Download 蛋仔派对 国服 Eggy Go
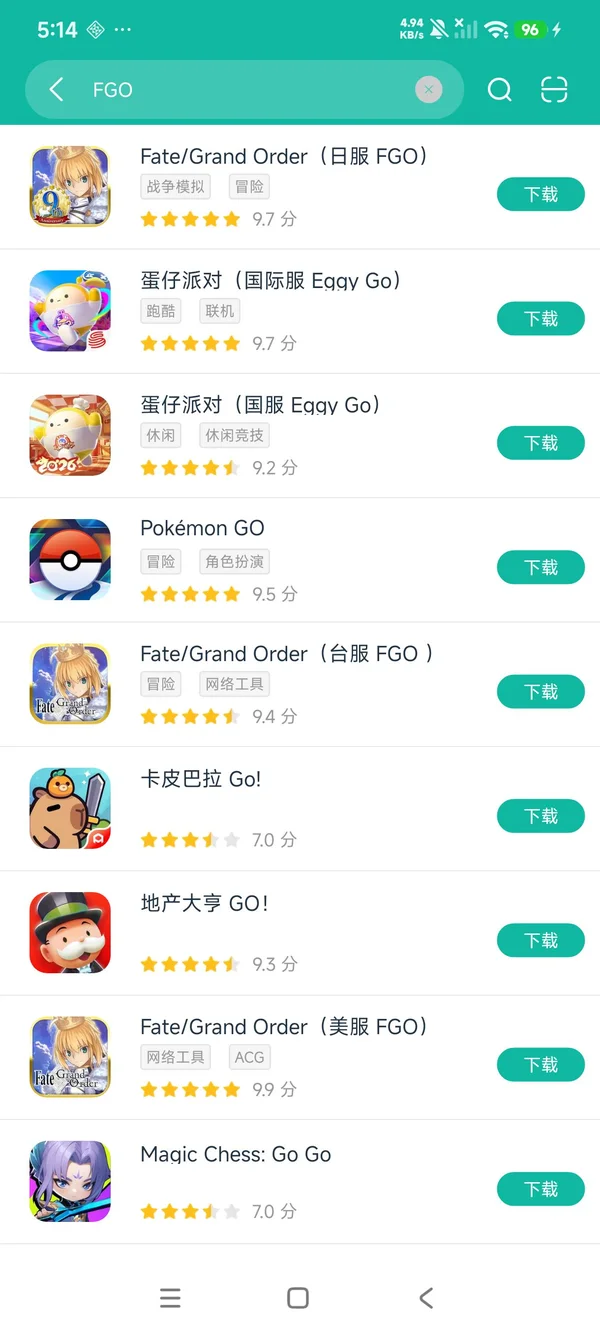Viewport: 600px width, 1333px height. (541, 443)
